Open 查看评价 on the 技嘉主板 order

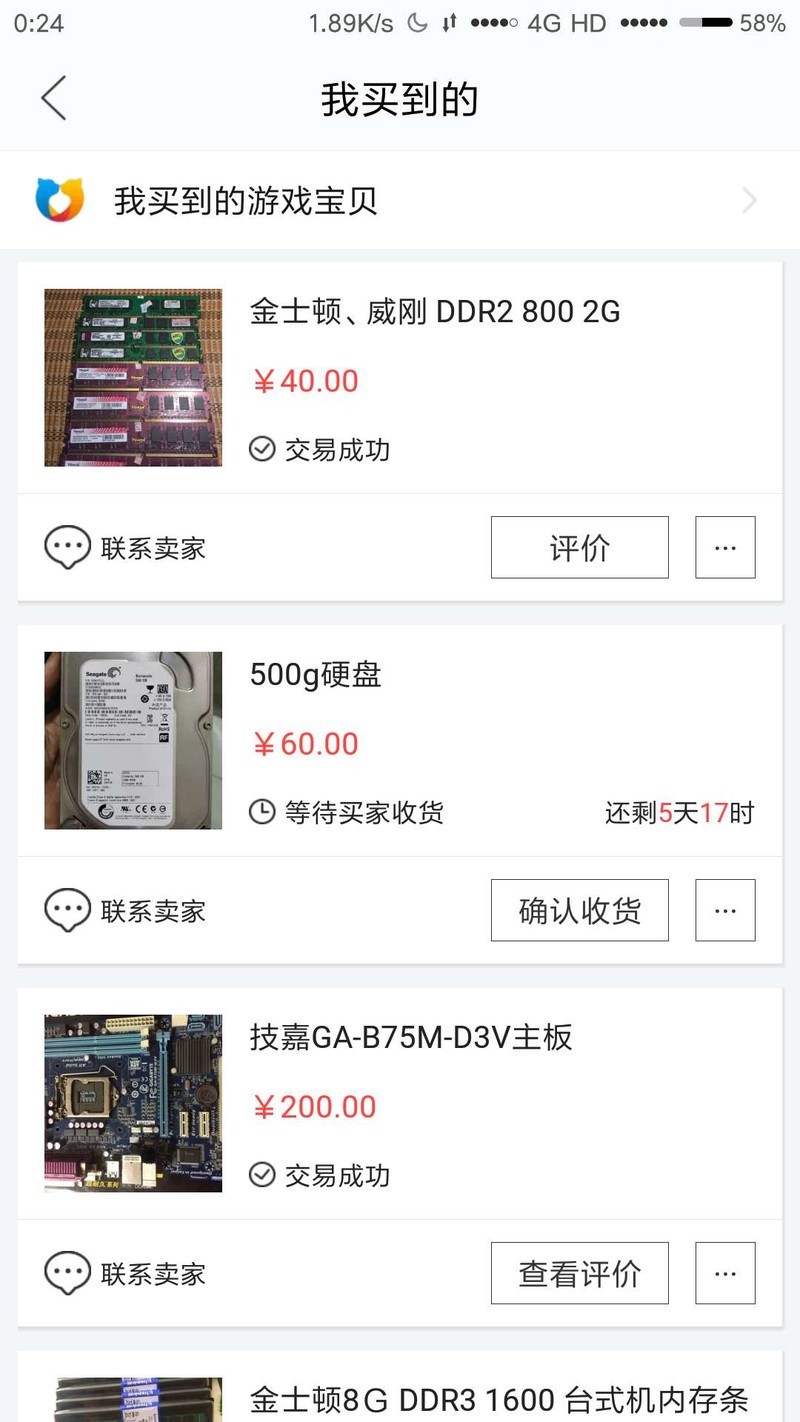pos(579,1273)
